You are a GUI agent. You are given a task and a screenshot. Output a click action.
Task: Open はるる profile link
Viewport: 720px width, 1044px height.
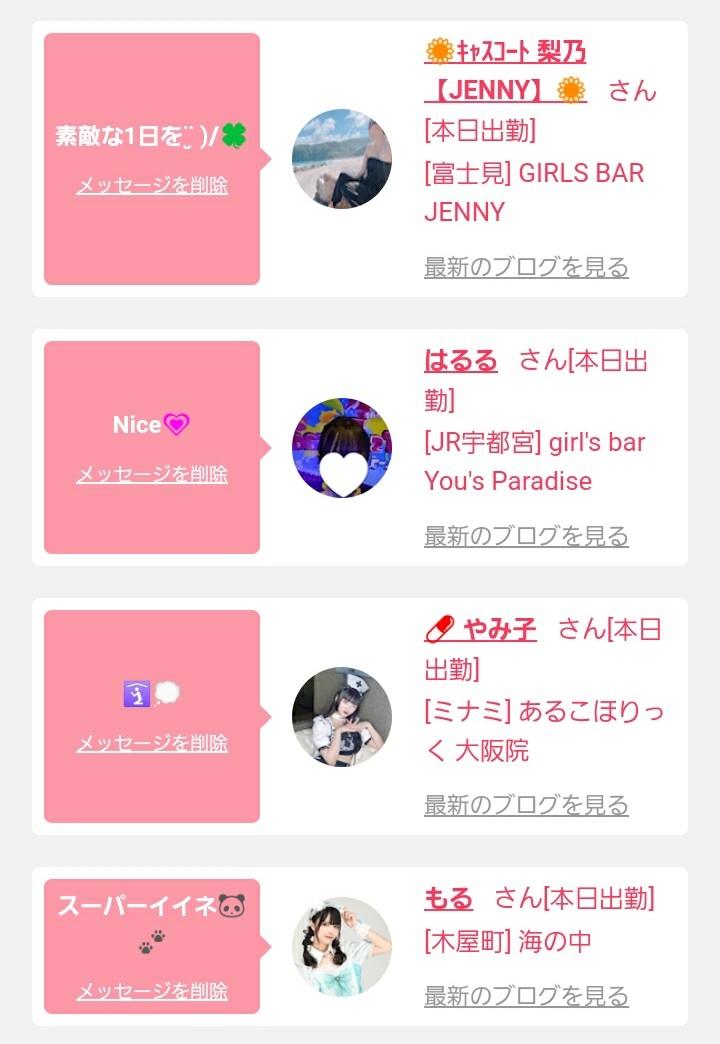tap(460, 360)
